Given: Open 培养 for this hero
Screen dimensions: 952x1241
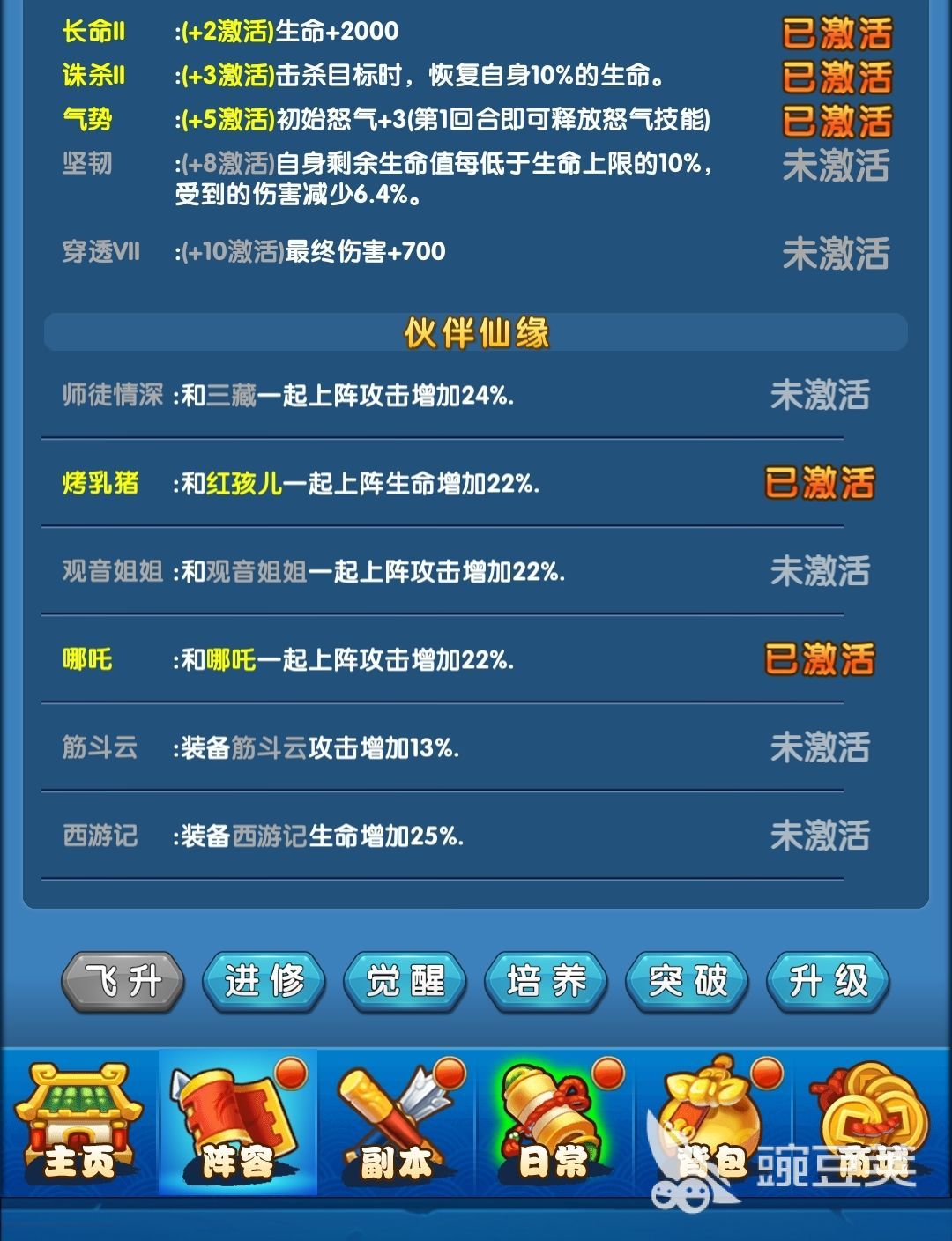Looking at the screenshot, I should click(x=546, y=981).
